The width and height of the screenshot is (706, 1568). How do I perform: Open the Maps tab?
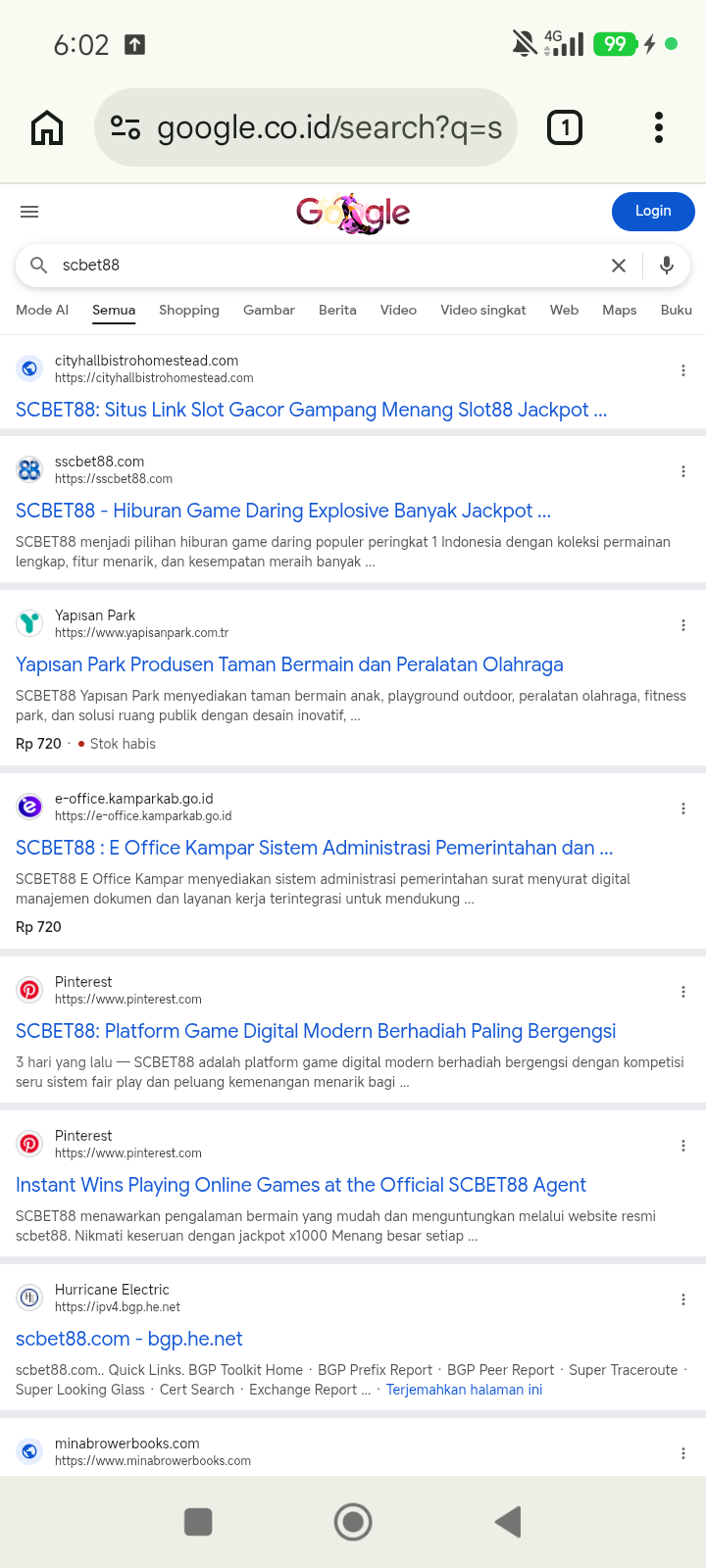[620, 310]
